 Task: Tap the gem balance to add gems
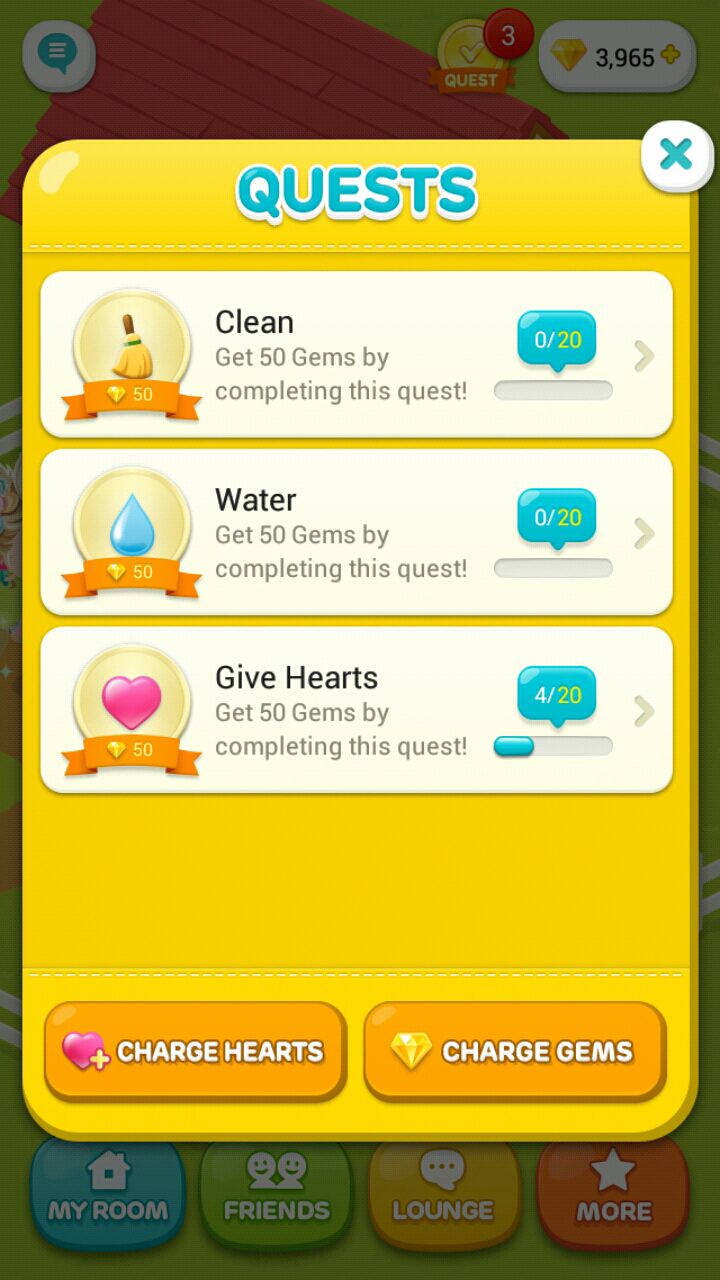pos(616,57)
